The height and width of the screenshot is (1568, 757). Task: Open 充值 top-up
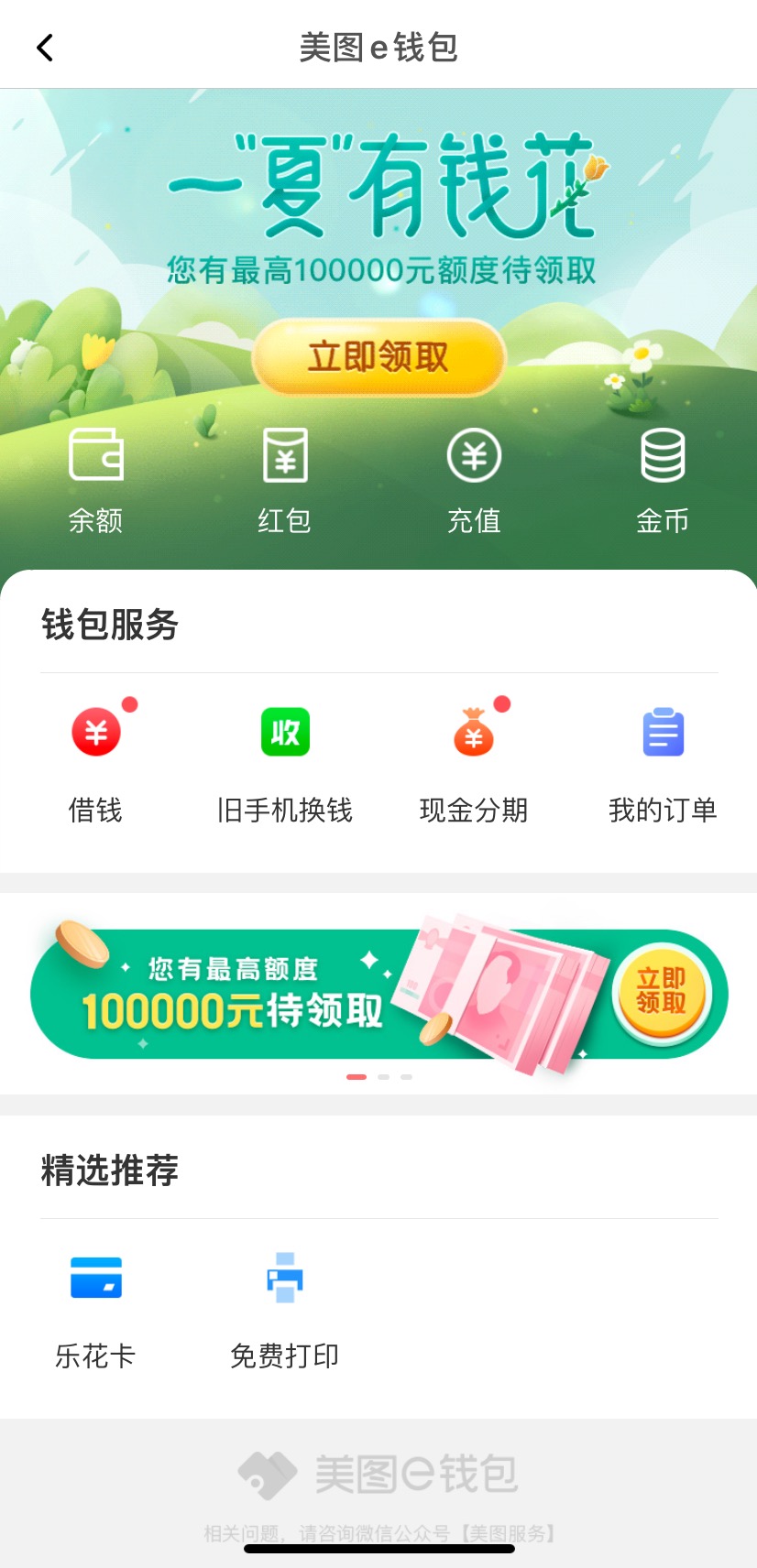[x=474, y=479]
